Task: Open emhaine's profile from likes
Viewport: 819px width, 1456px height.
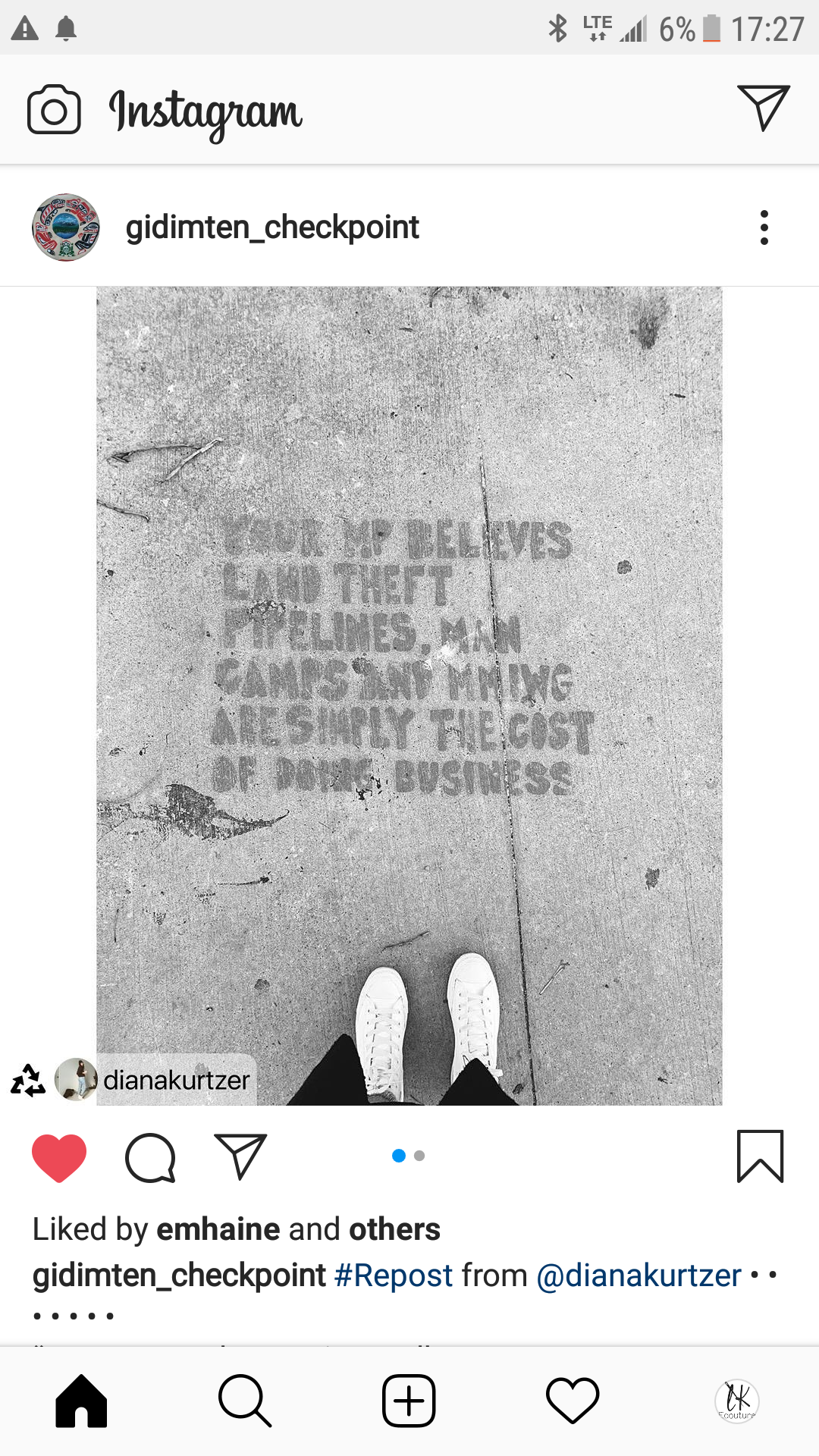Action: tap(218, 1229)
